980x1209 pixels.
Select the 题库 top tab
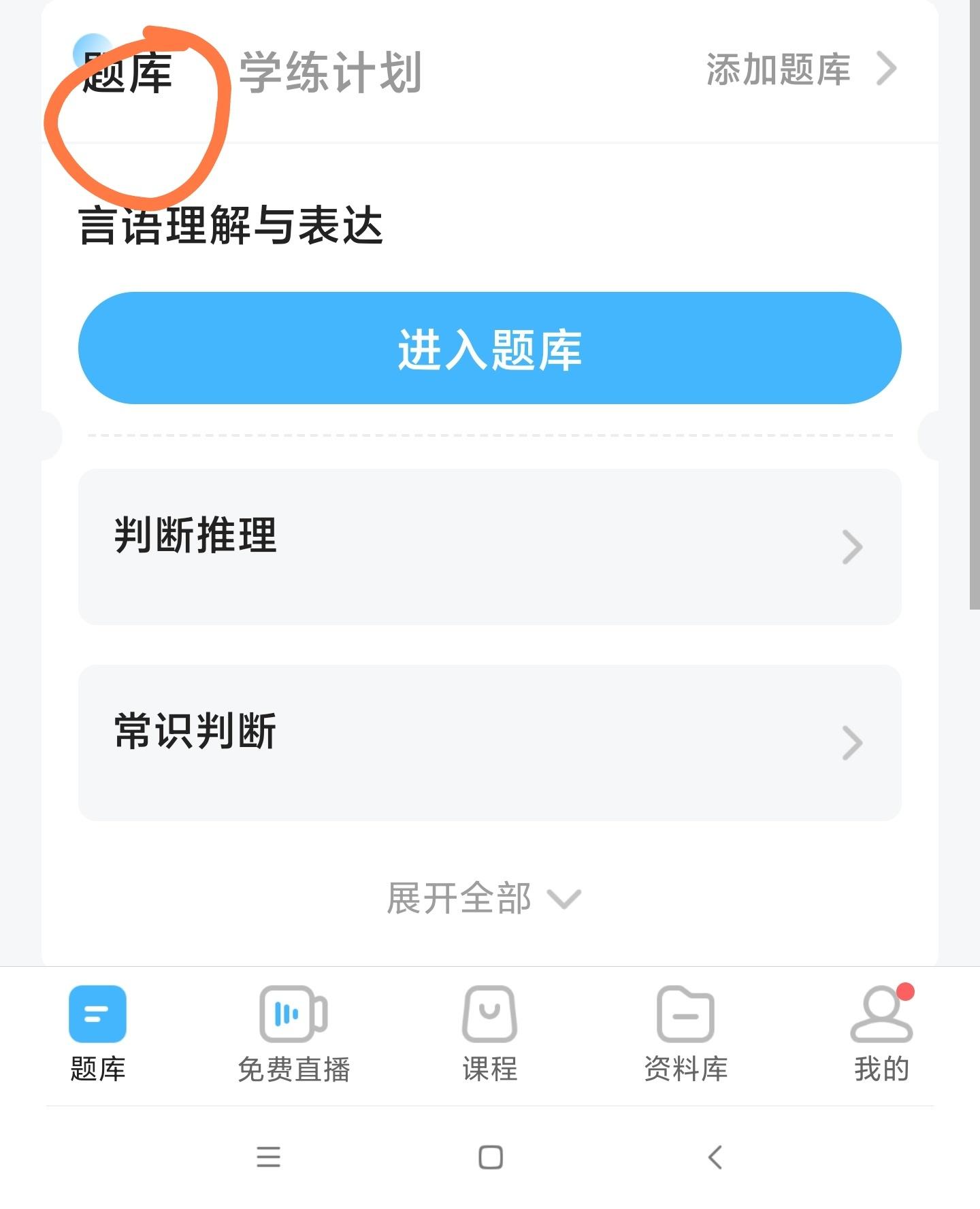[127, 73]
